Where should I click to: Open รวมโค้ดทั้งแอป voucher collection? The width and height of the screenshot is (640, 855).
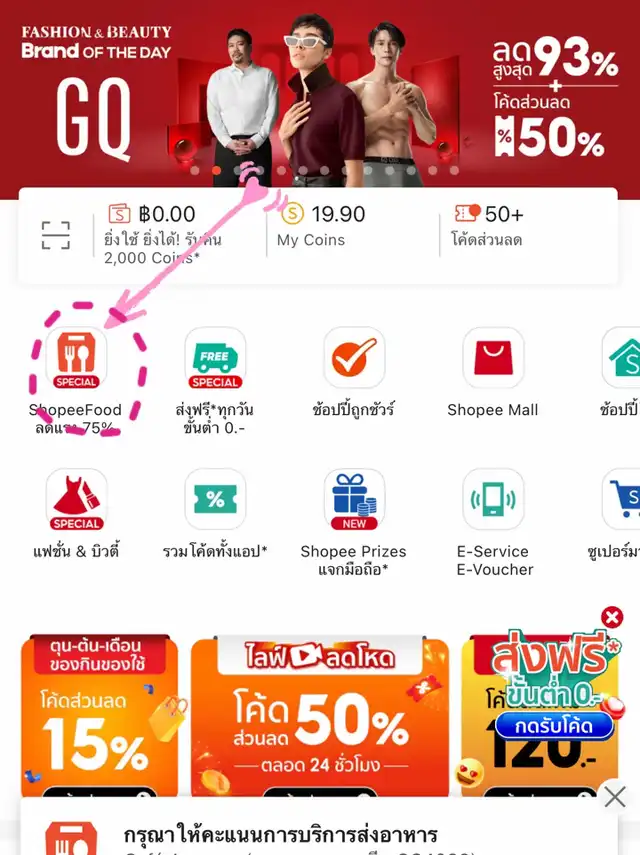pyautogui.click(x=215, y=500)
